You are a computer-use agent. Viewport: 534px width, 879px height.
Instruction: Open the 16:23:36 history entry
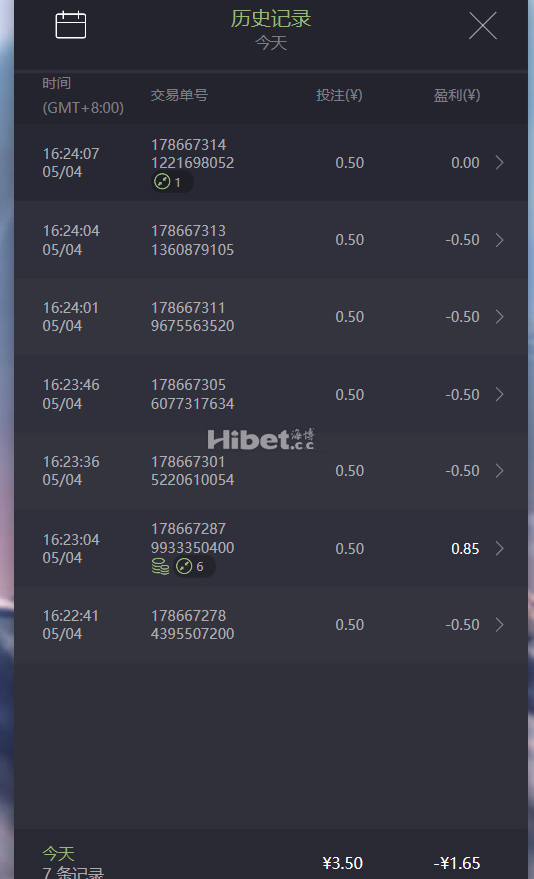point(271,471)
